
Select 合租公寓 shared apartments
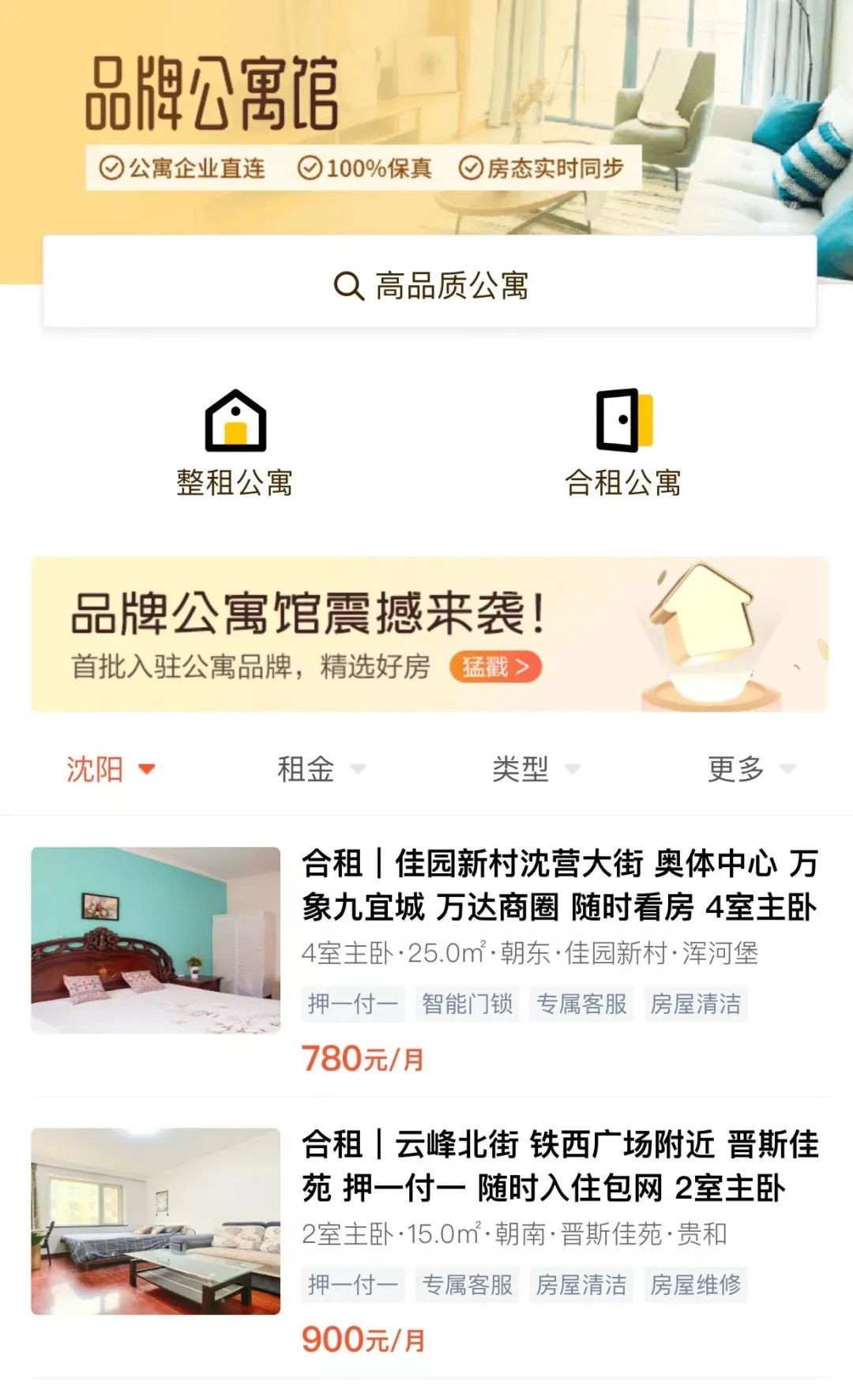click(623, 443)
